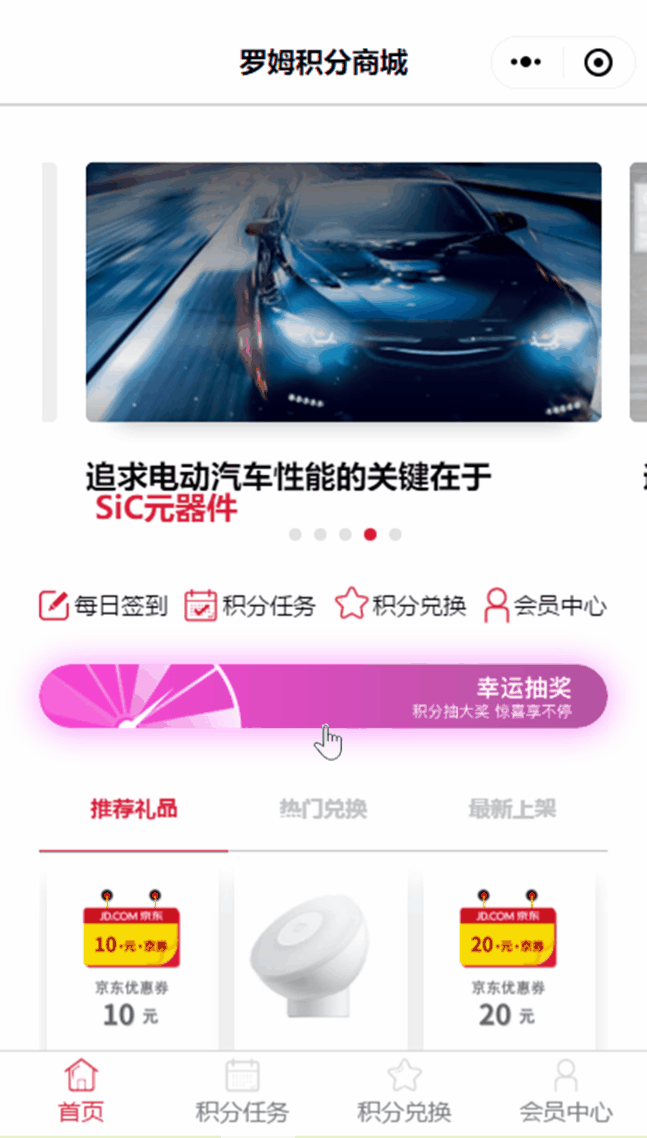
Task: Enter the 幸运抽奖 lucky draw banner
Action: pos(323,697)
